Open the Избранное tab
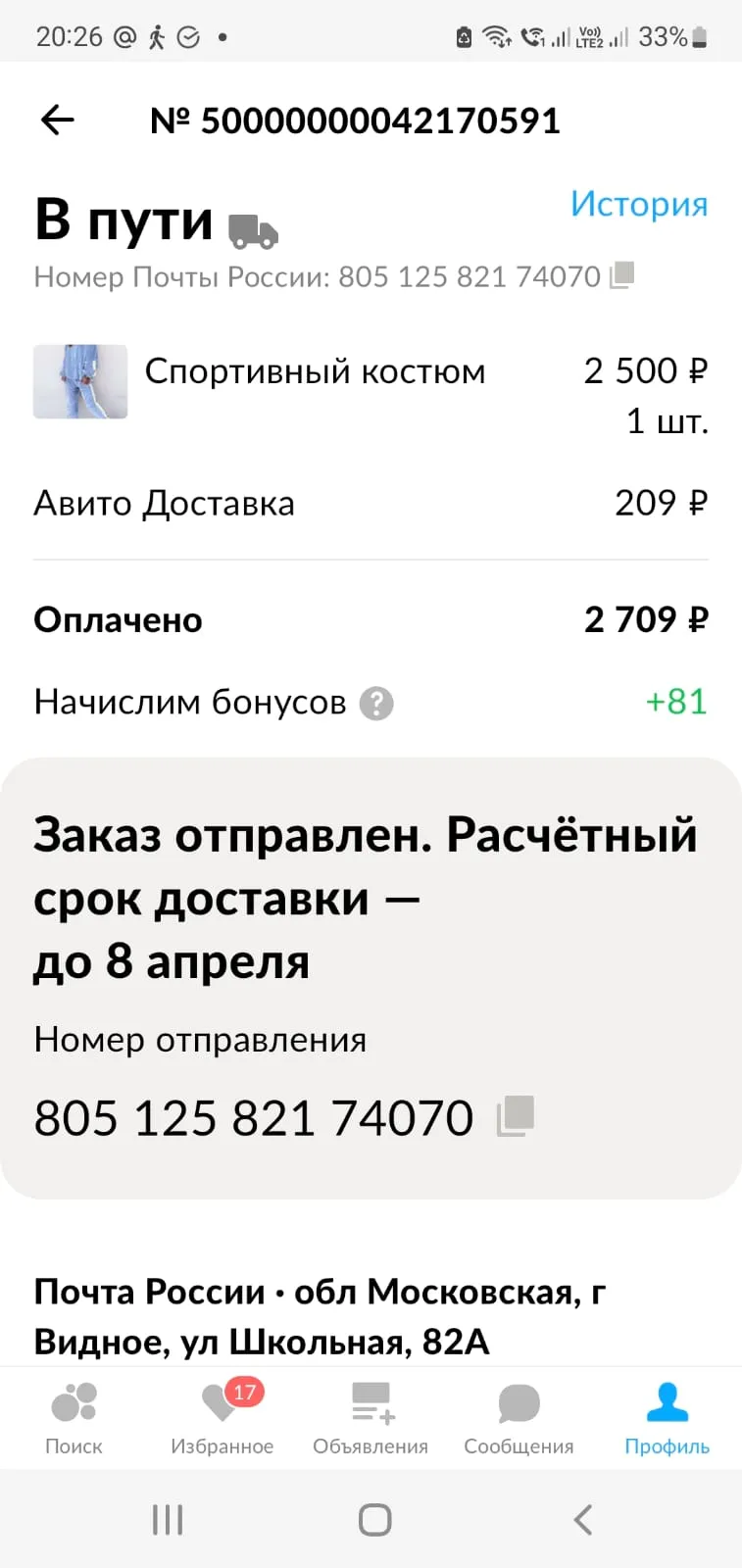 (x=223, y=1418)
